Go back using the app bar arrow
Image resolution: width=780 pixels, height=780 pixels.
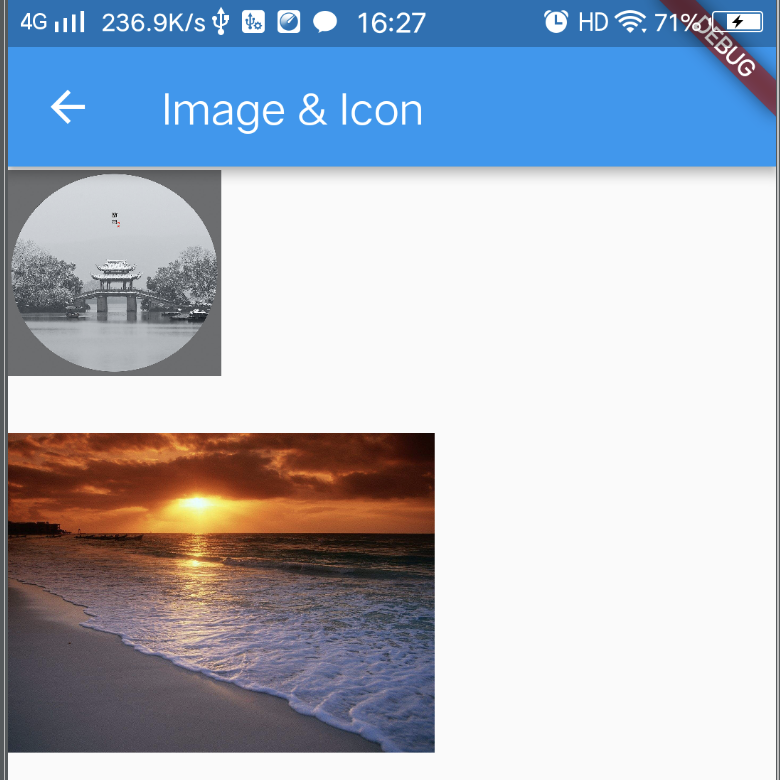click(68, 107)
